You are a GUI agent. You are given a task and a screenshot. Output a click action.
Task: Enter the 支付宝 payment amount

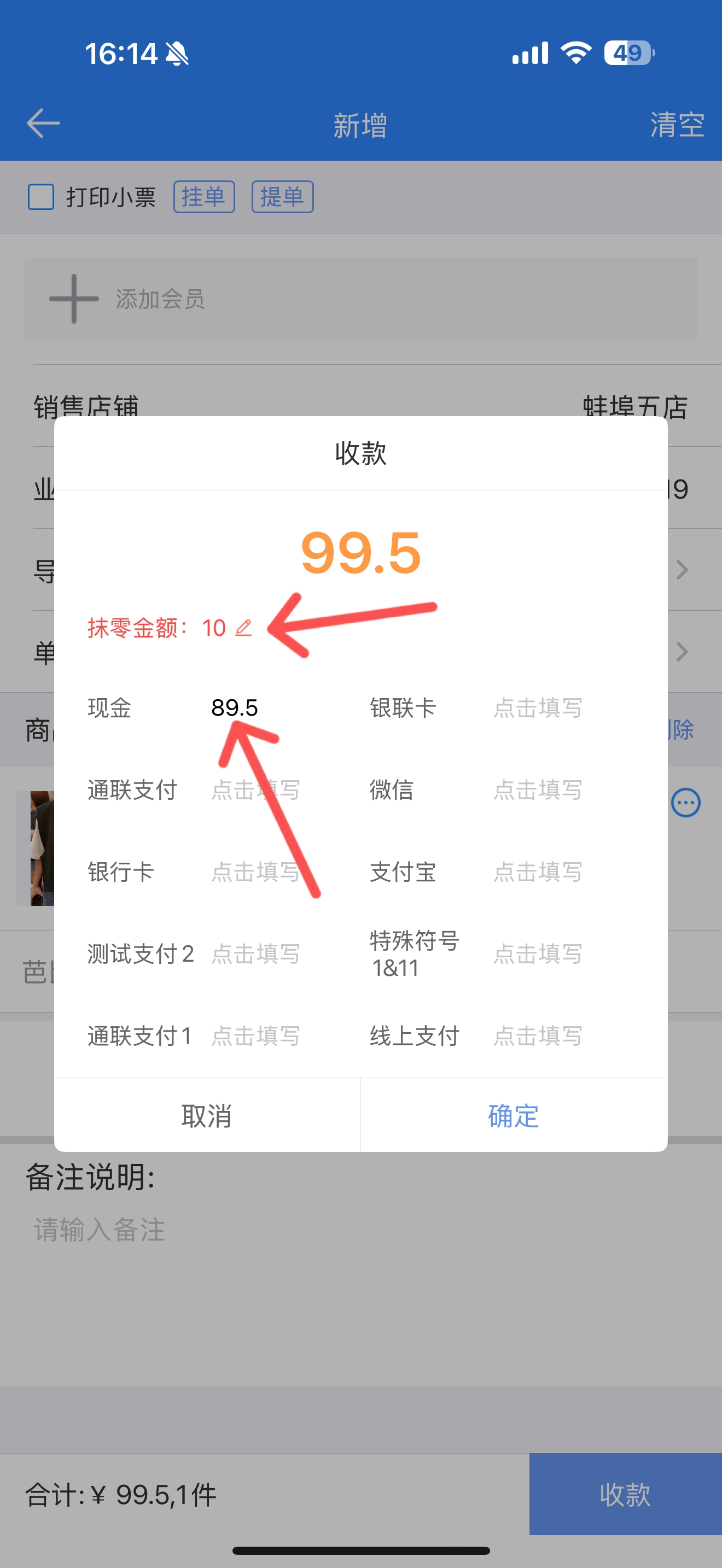pos(538,872)
